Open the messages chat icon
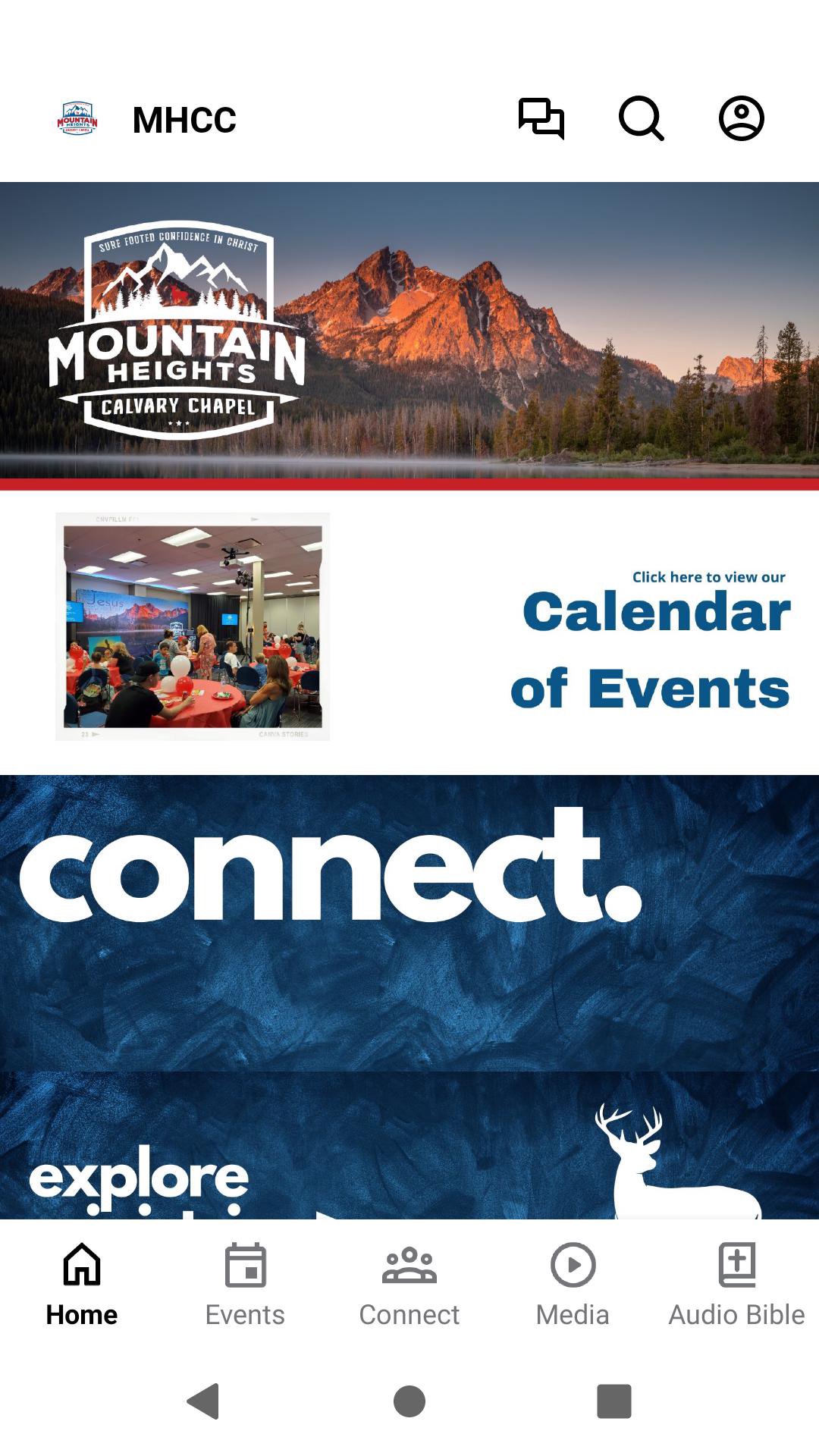Viewport: 819px width, 1456px height. tap(541, 119)
